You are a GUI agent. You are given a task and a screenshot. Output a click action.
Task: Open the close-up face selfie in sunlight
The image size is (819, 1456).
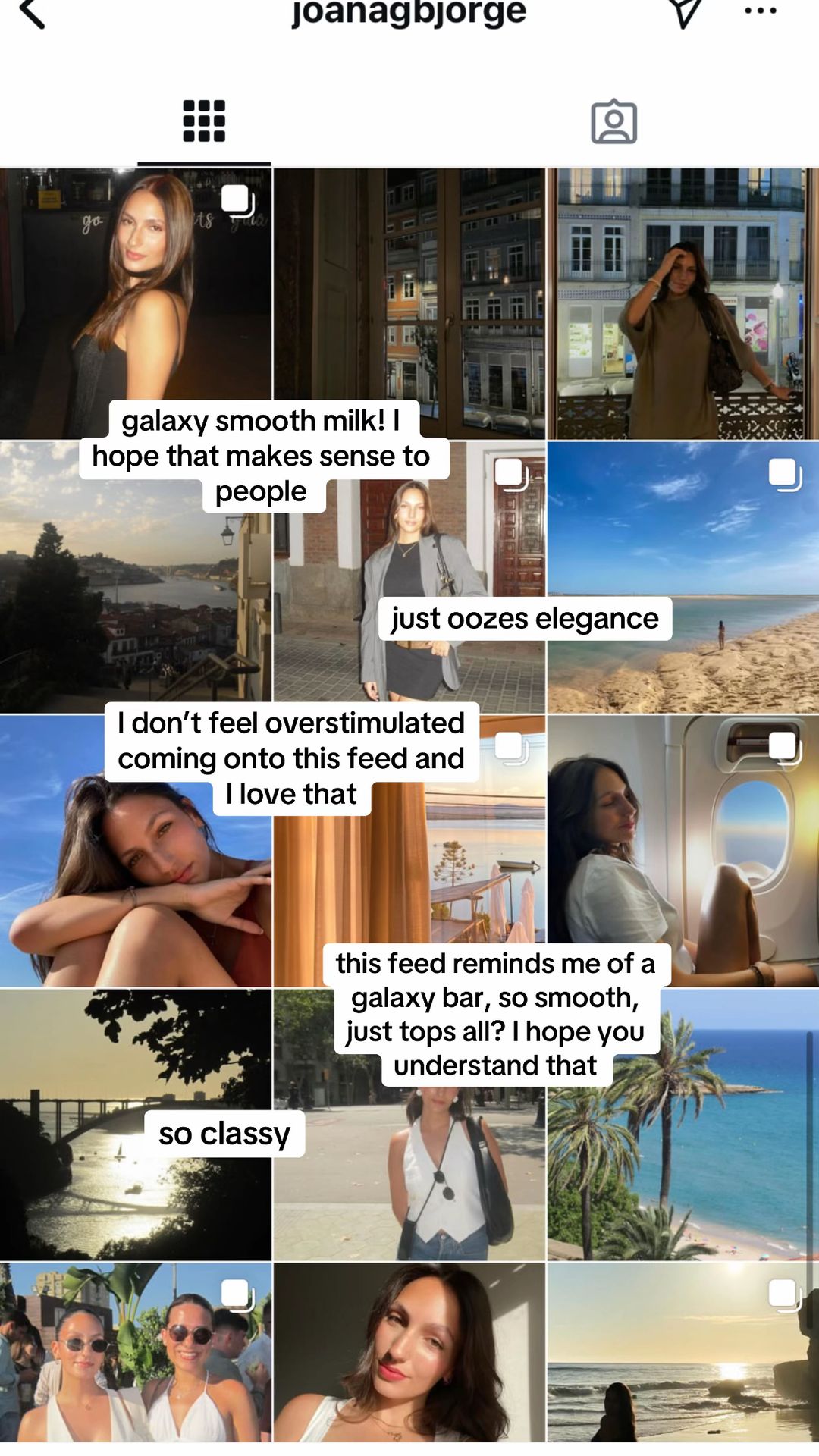(409, 1352)
